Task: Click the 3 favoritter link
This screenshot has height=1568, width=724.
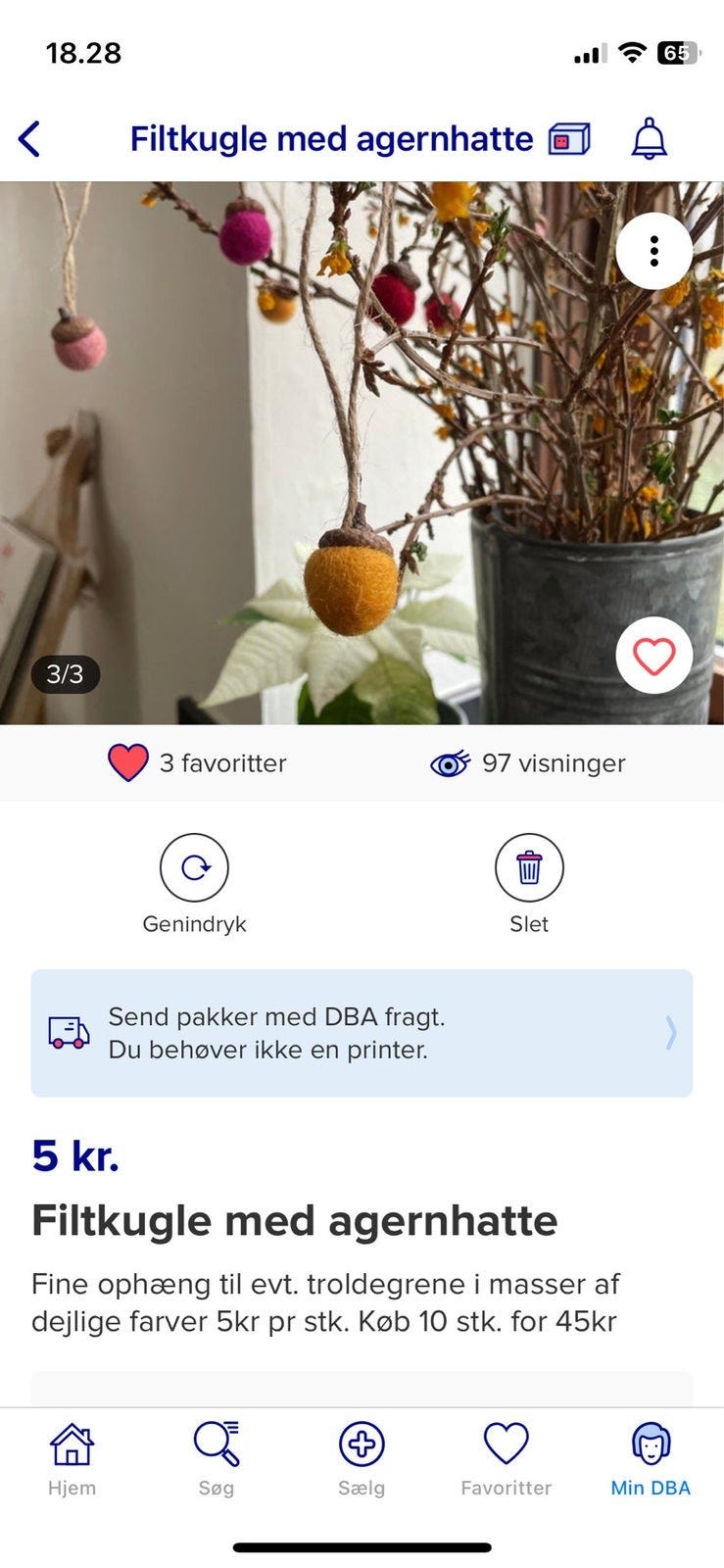Action: pos(221,763)
